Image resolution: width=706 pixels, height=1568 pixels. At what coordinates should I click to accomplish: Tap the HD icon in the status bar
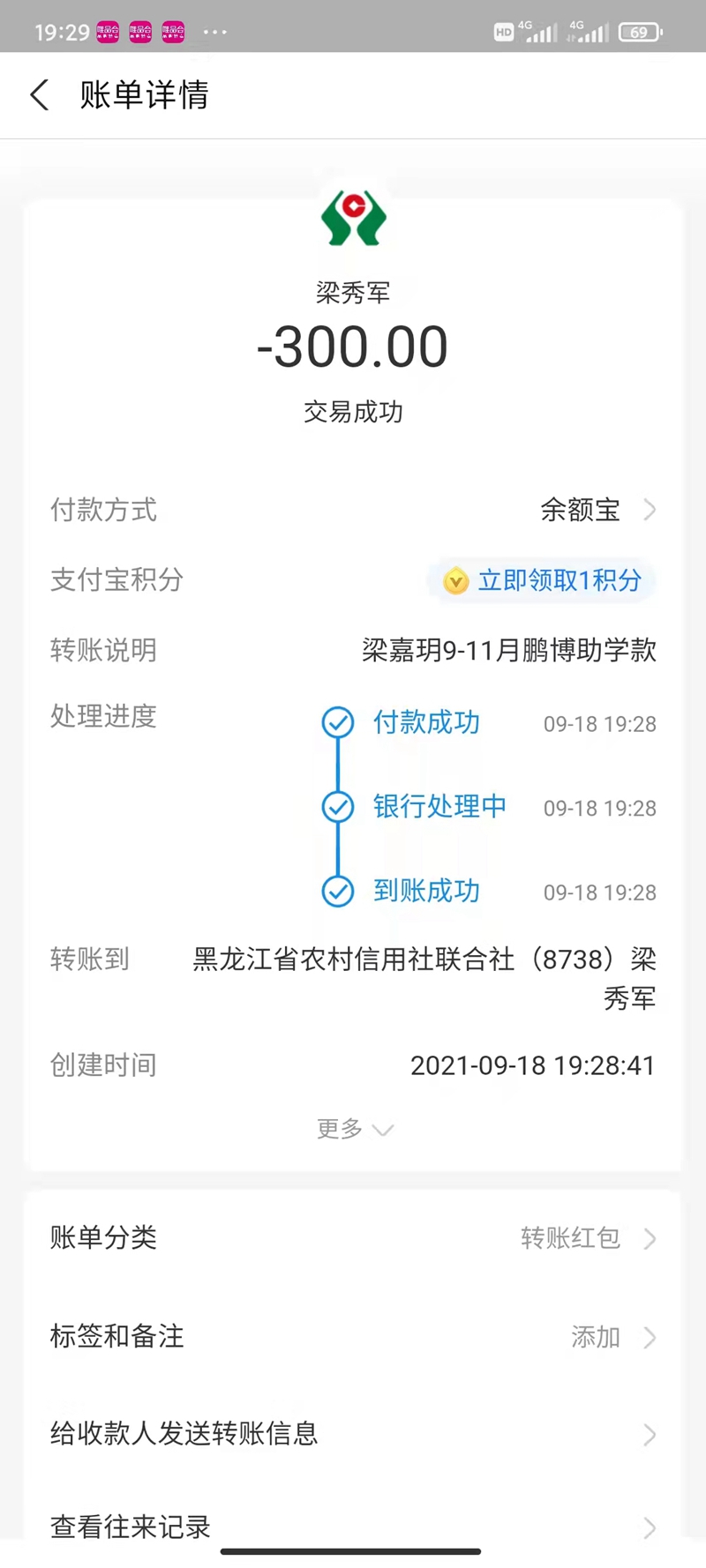click(x=506, y=32)
